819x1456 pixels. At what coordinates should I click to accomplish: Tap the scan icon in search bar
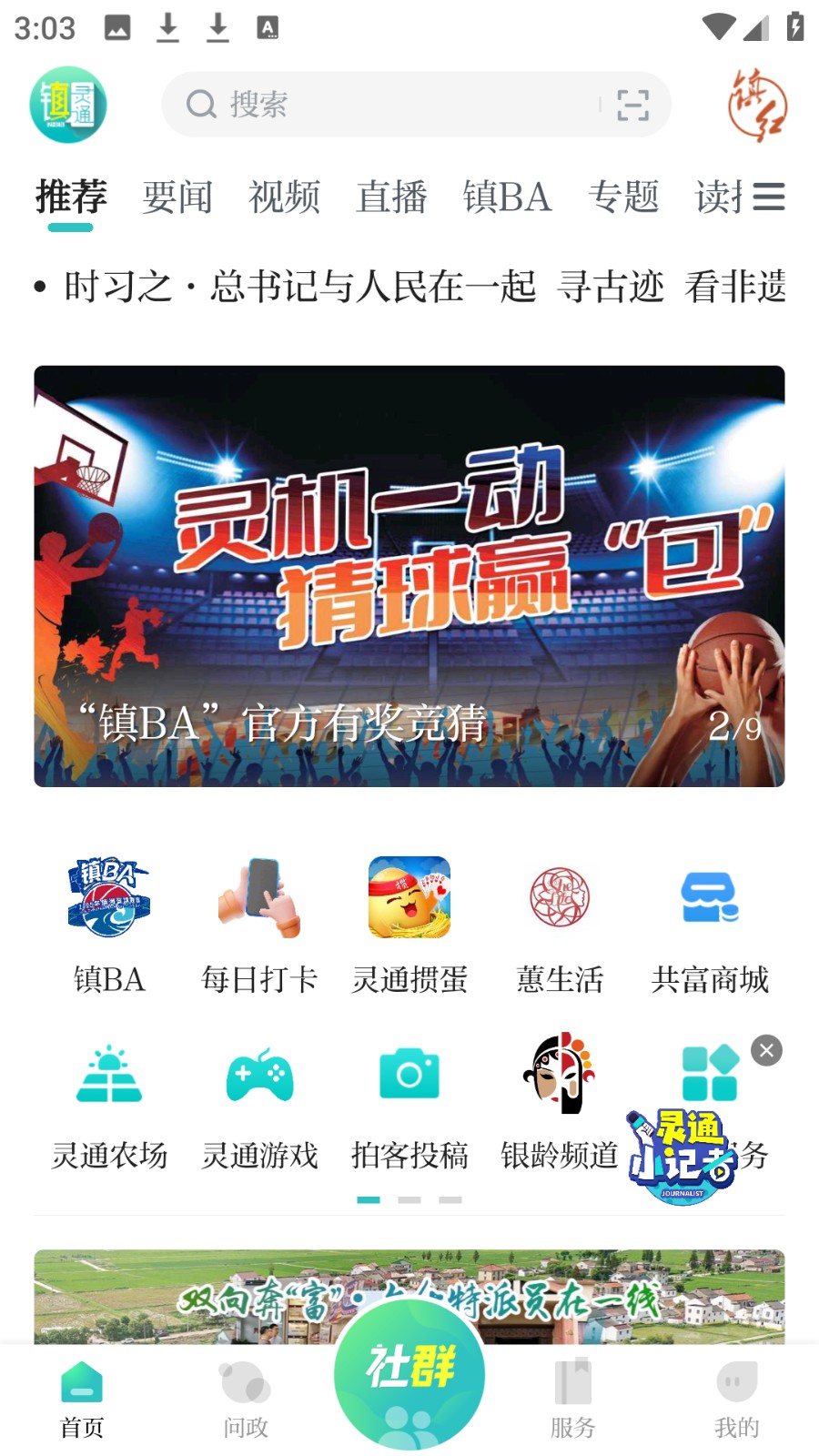[x=632, y=105]
